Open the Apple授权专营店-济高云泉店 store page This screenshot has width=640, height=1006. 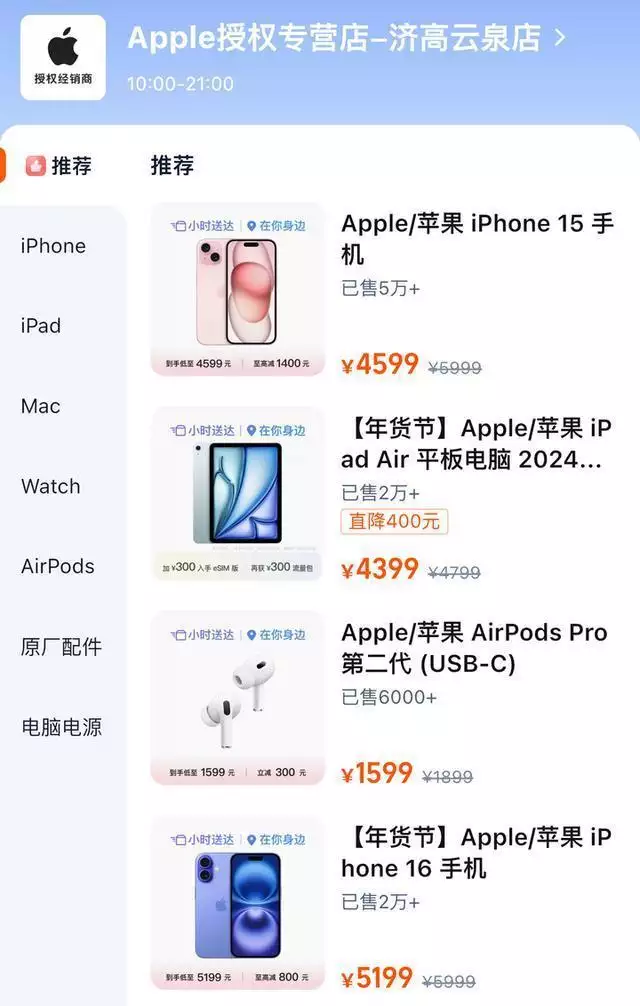(x=345, y=39)
